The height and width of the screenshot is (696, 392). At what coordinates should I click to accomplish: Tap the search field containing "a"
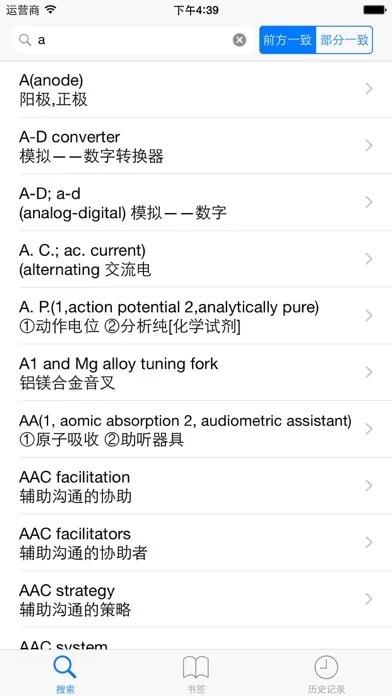[132, 40]
